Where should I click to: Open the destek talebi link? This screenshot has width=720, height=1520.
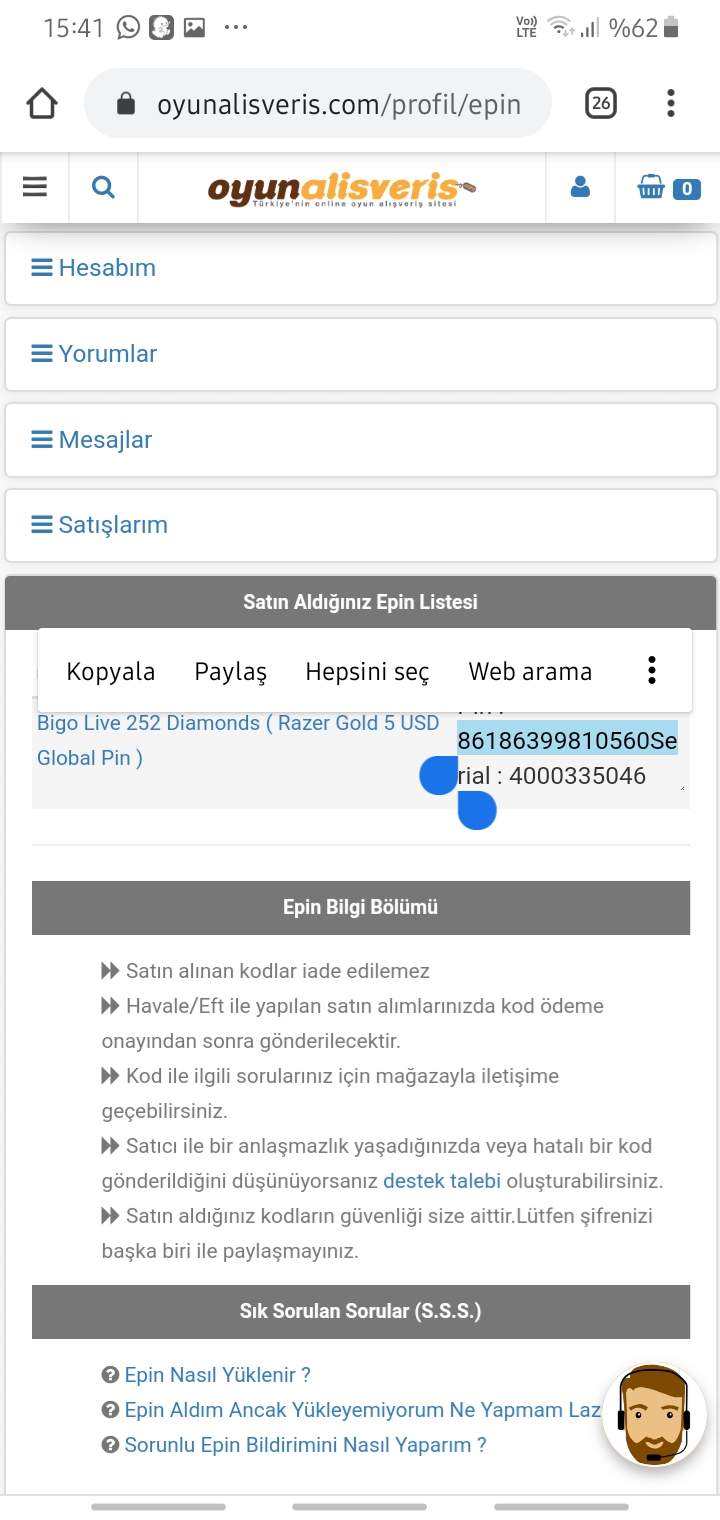click(442, 1181)
